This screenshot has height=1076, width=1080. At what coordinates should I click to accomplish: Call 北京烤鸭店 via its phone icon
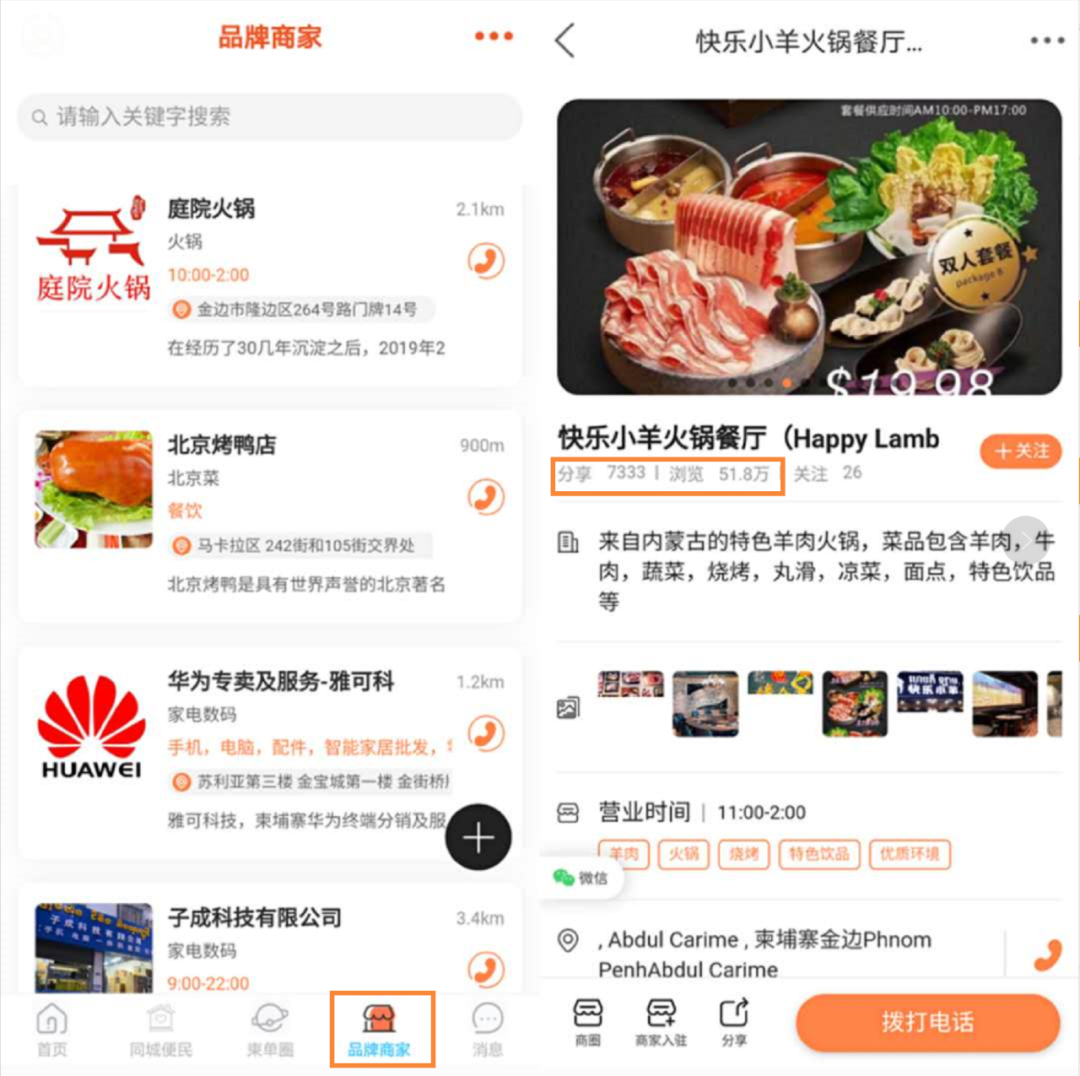click(486, 497)
